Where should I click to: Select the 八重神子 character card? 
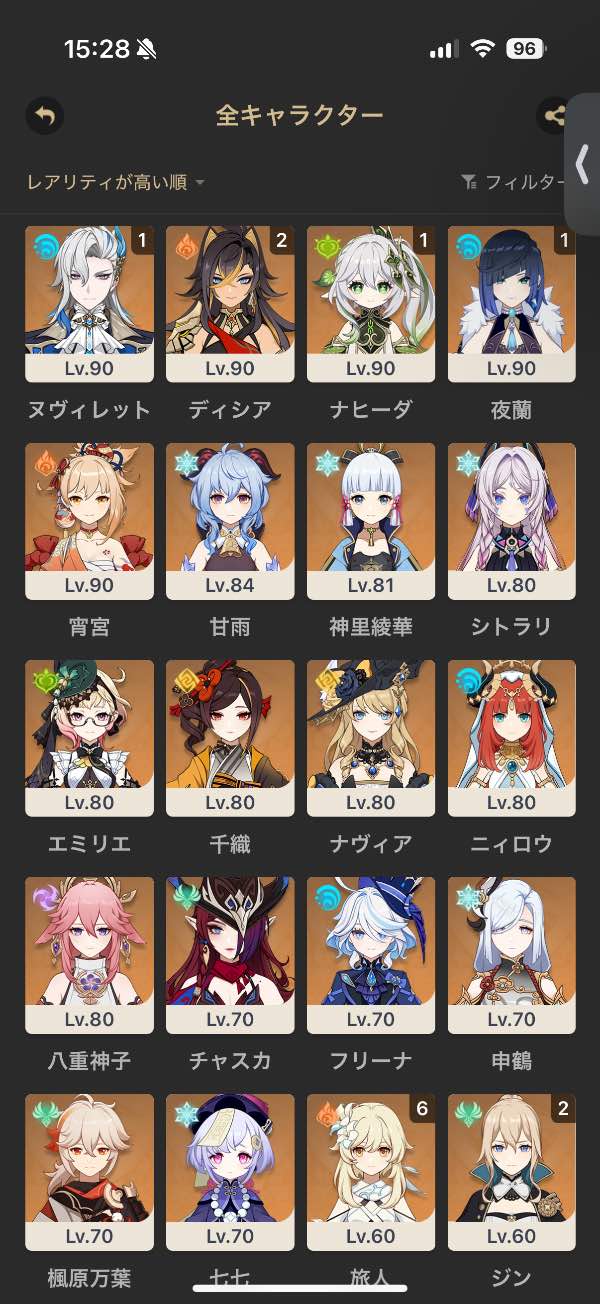pyautogui.click(x=90, y=954)
